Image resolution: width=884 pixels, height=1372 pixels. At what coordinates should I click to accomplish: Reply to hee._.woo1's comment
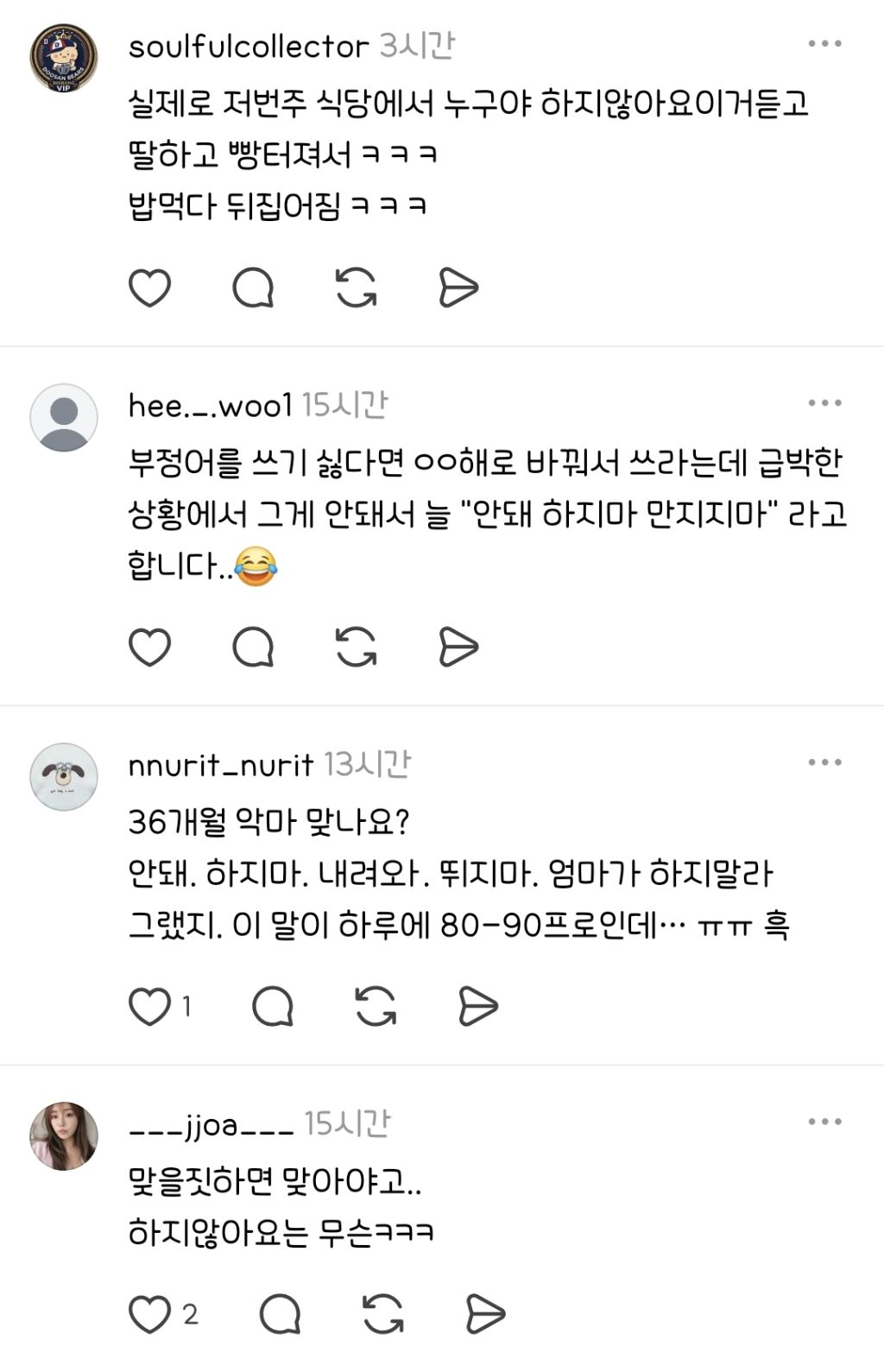[x=253, y=647]
